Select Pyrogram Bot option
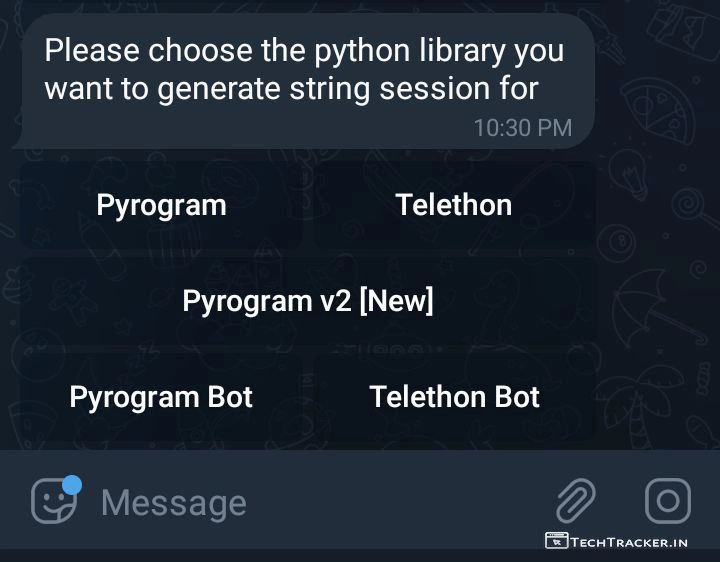720x562 pixels. (x=161, y=397)
